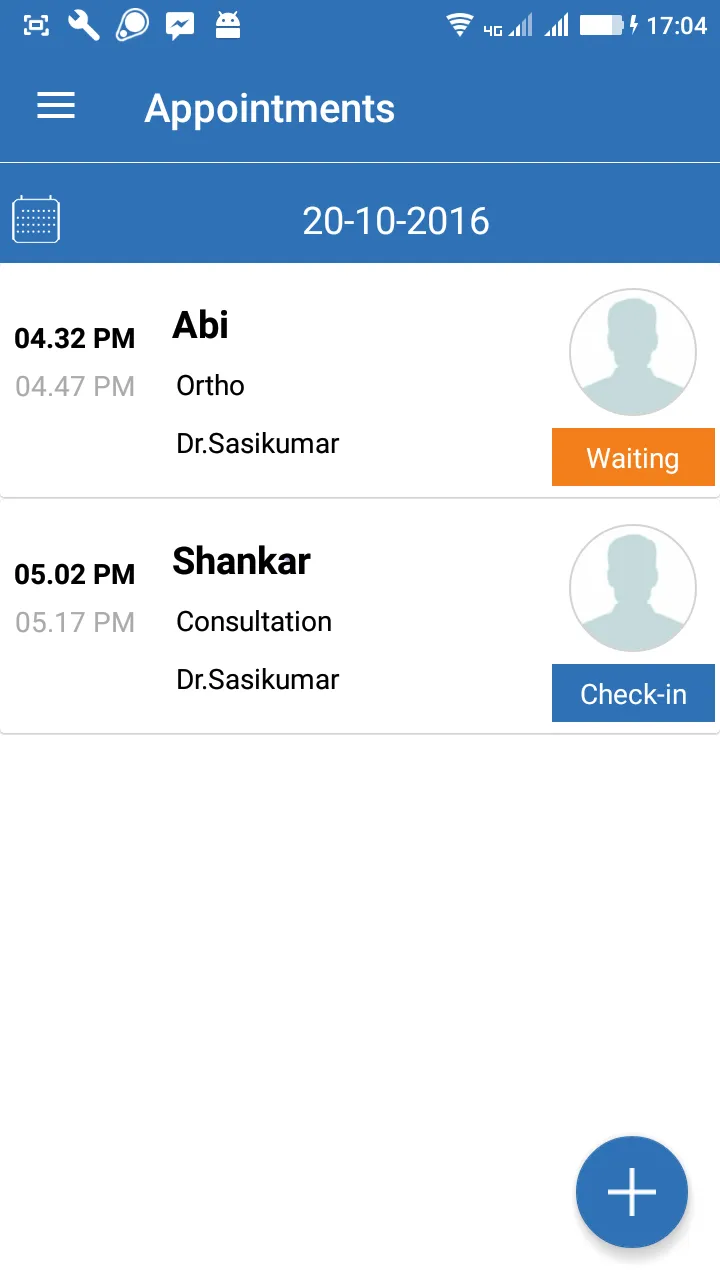Tap the Waiting status for Abi

633,458
